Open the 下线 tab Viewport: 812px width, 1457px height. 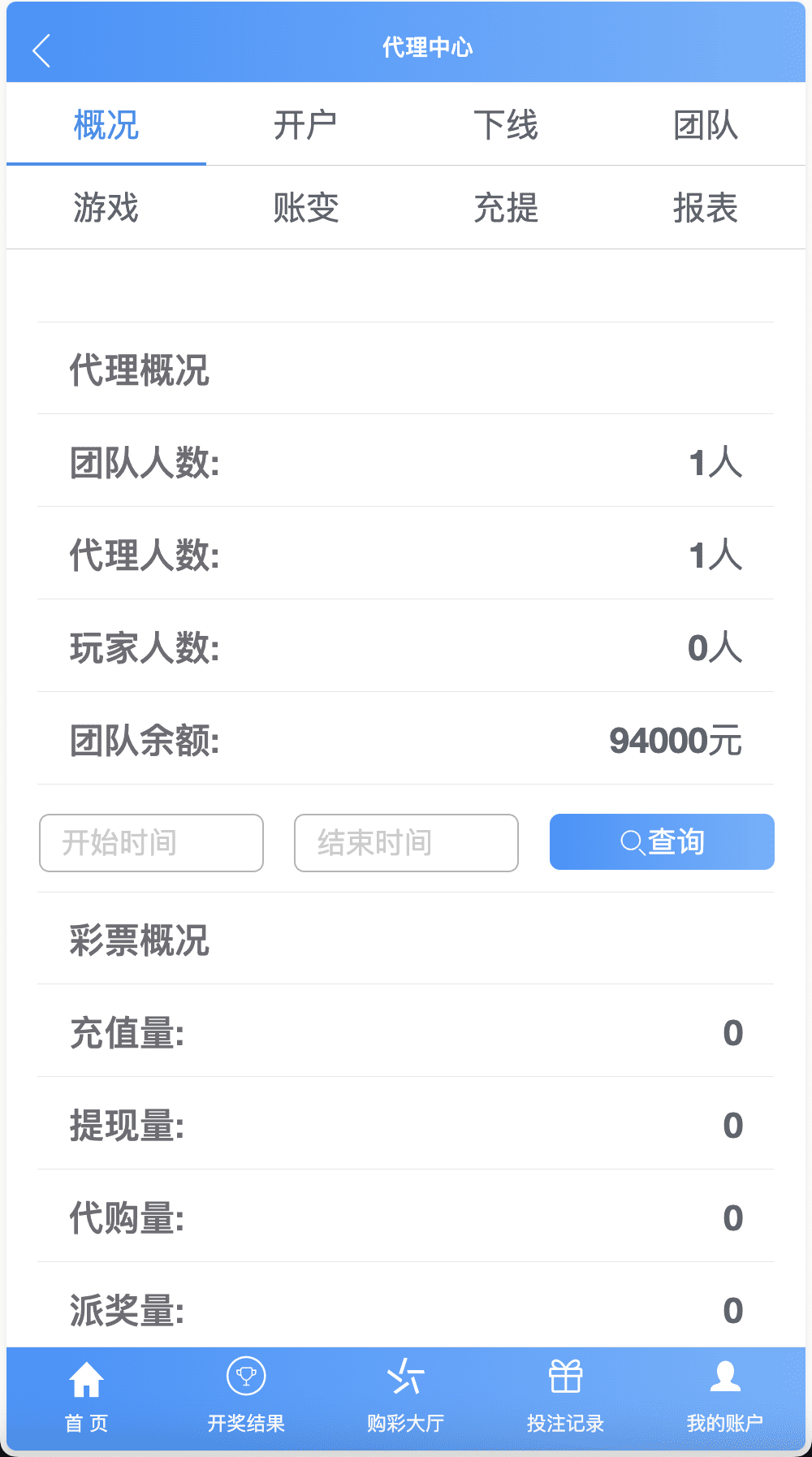(x=505, y=125)
